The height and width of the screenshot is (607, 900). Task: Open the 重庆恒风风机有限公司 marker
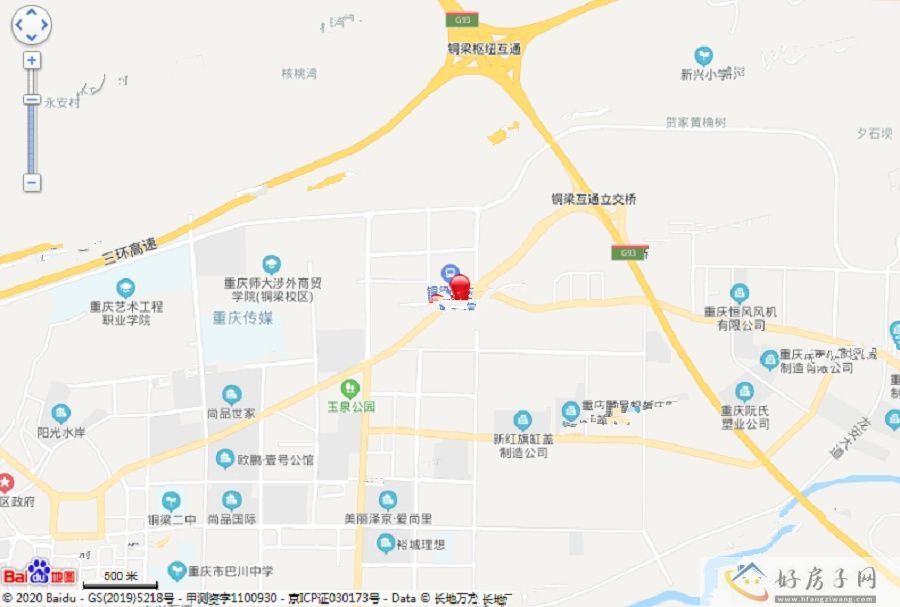739,293
